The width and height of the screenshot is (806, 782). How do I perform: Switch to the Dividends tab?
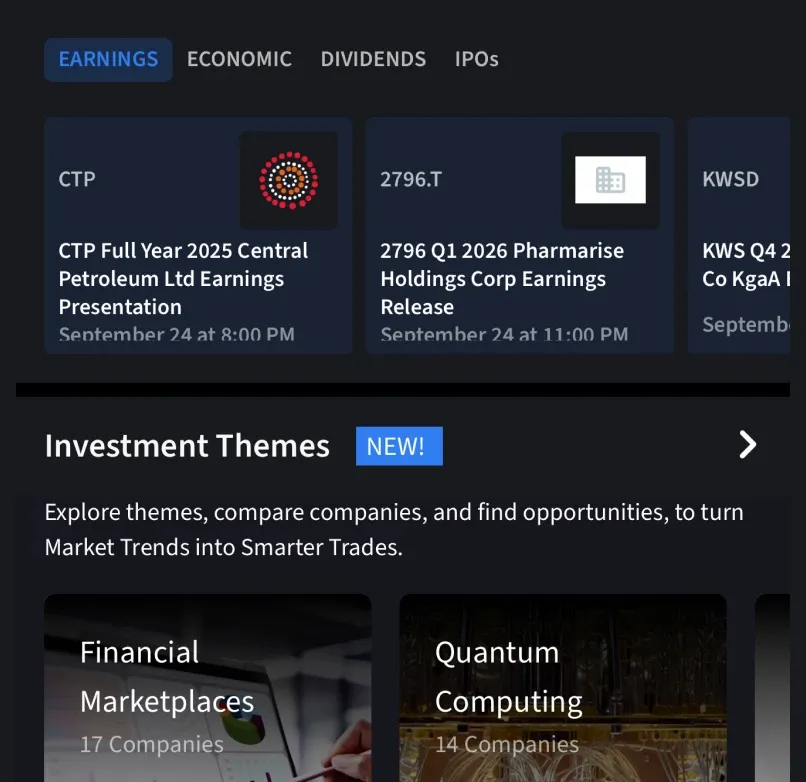373,59
